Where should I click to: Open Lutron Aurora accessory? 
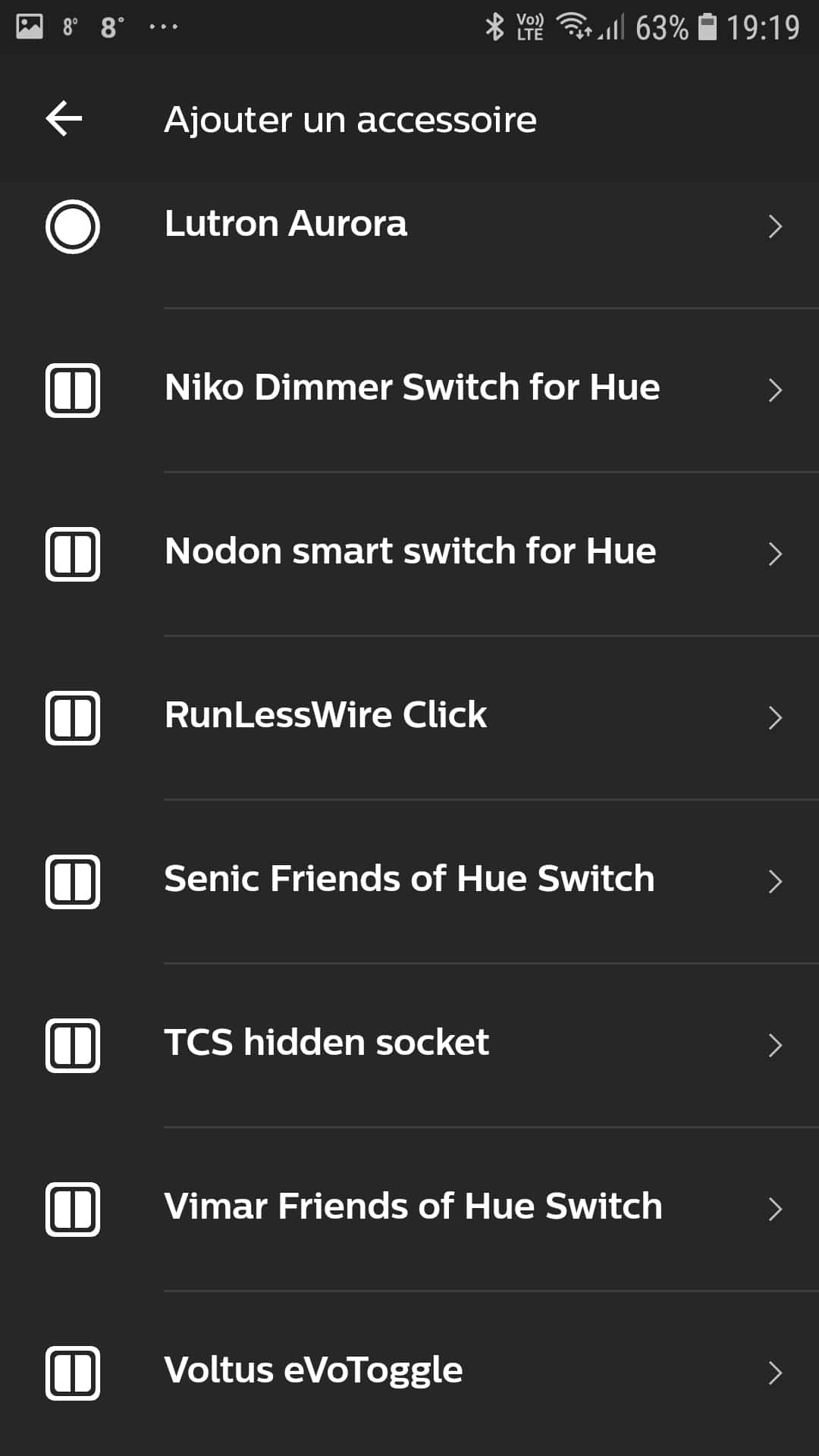click(409, 226)
